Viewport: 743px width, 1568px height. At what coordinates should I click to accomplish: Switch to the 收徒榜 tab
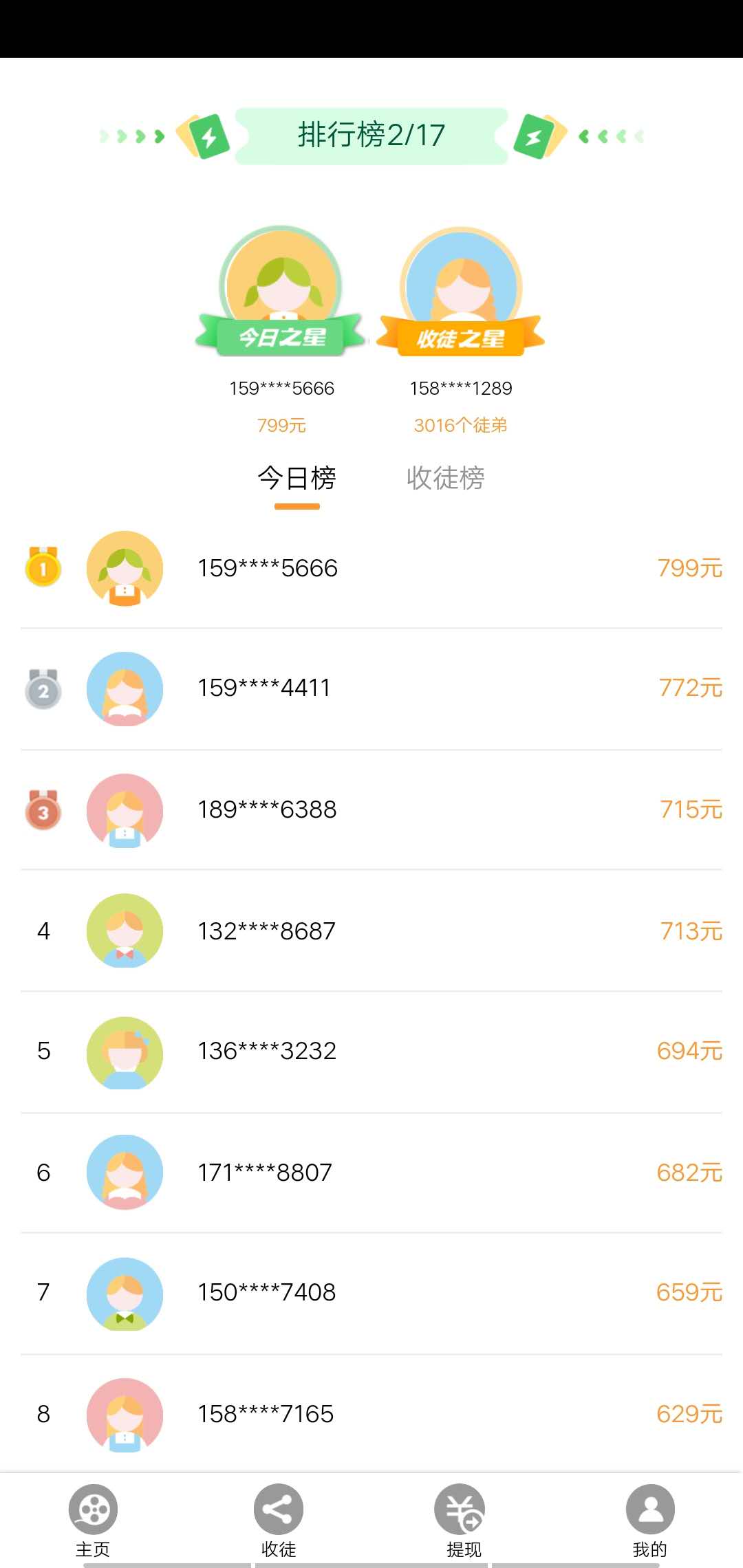(x=446, y=477)
